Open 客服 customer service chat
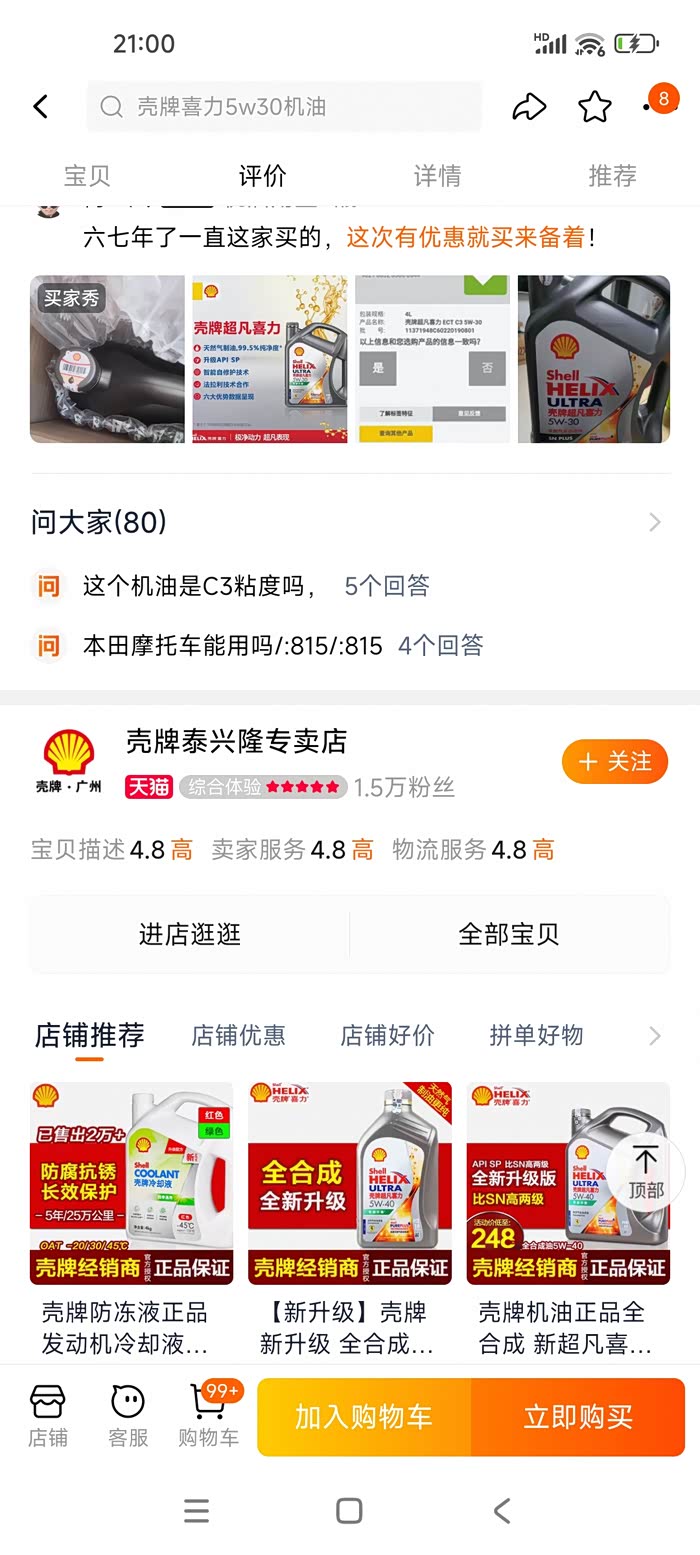 pos(128,1416)
